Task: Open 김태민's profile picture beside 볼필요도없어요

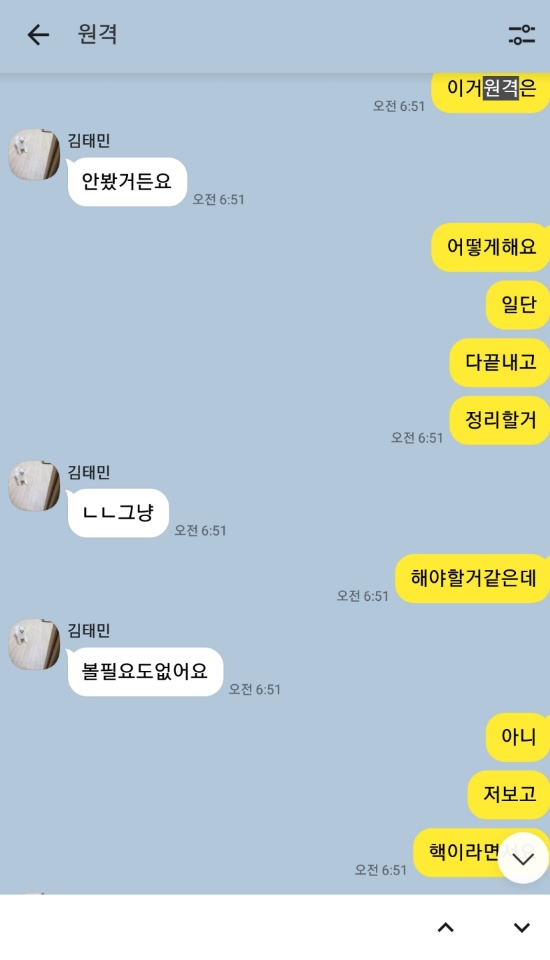Action: click(x=34, y=644)
